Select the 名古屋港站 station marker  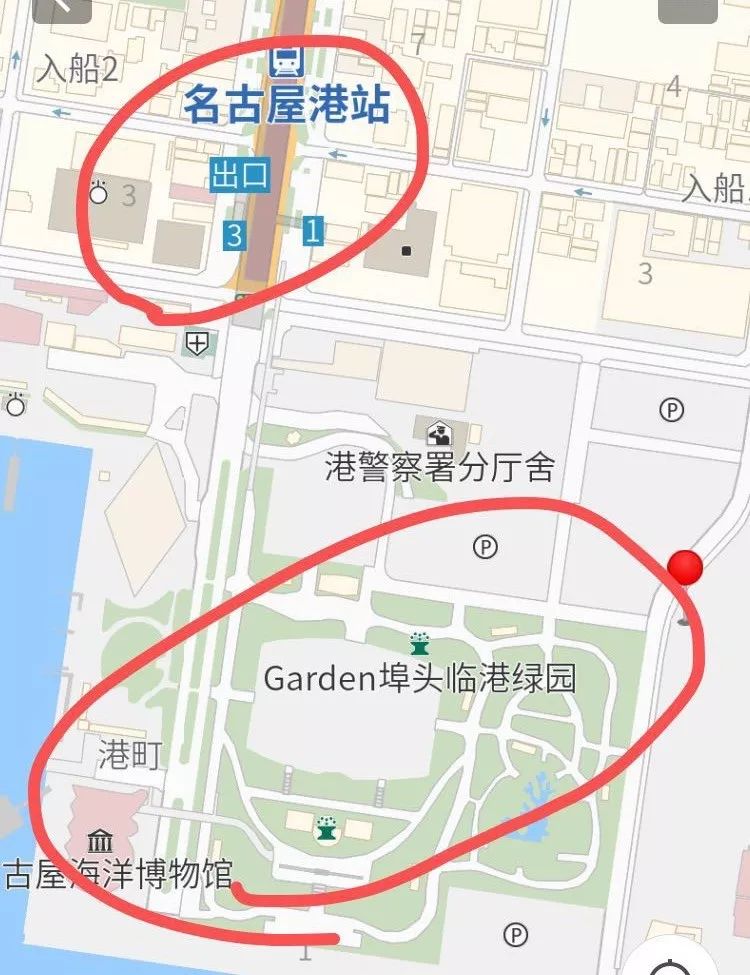click(285, 63)
